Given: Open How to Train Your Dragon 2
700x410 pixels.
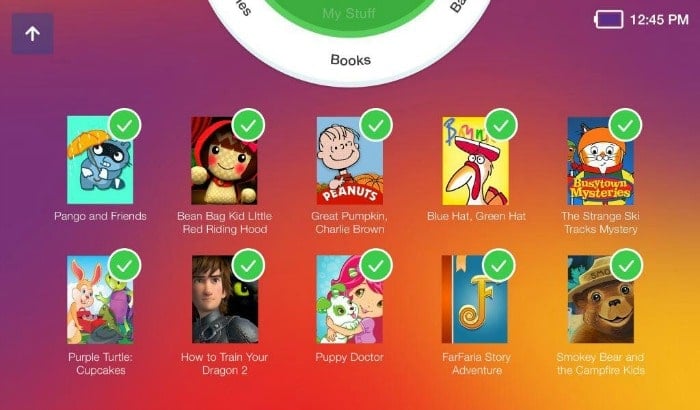Looking at the screenshot, I should point(223,300).
